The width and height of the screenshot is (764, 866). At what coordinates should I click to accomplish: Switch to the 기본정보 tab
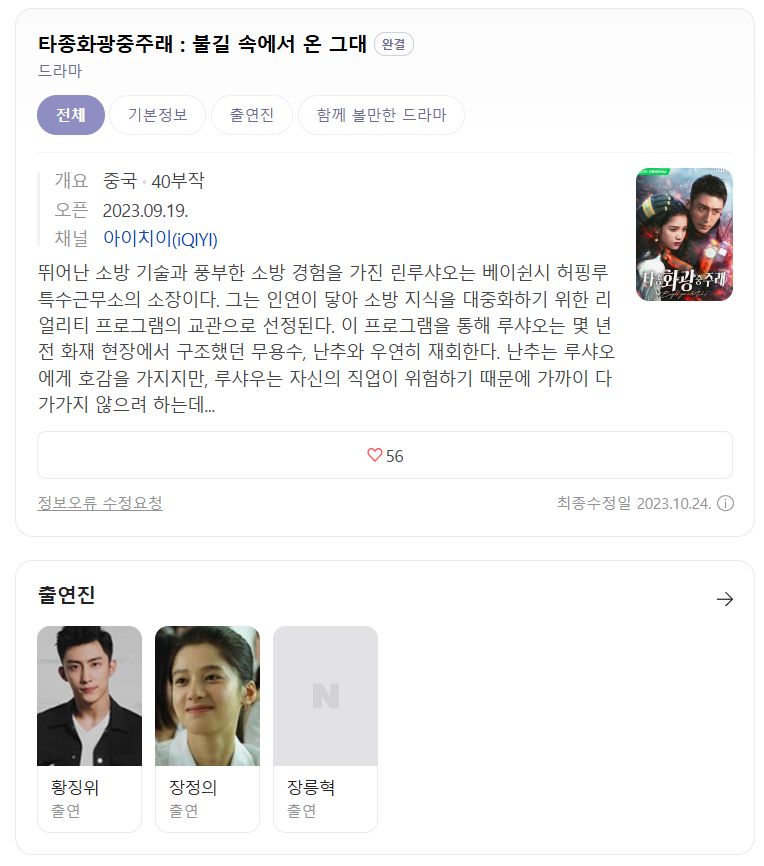pyautogui.click(x=157, y=115)
